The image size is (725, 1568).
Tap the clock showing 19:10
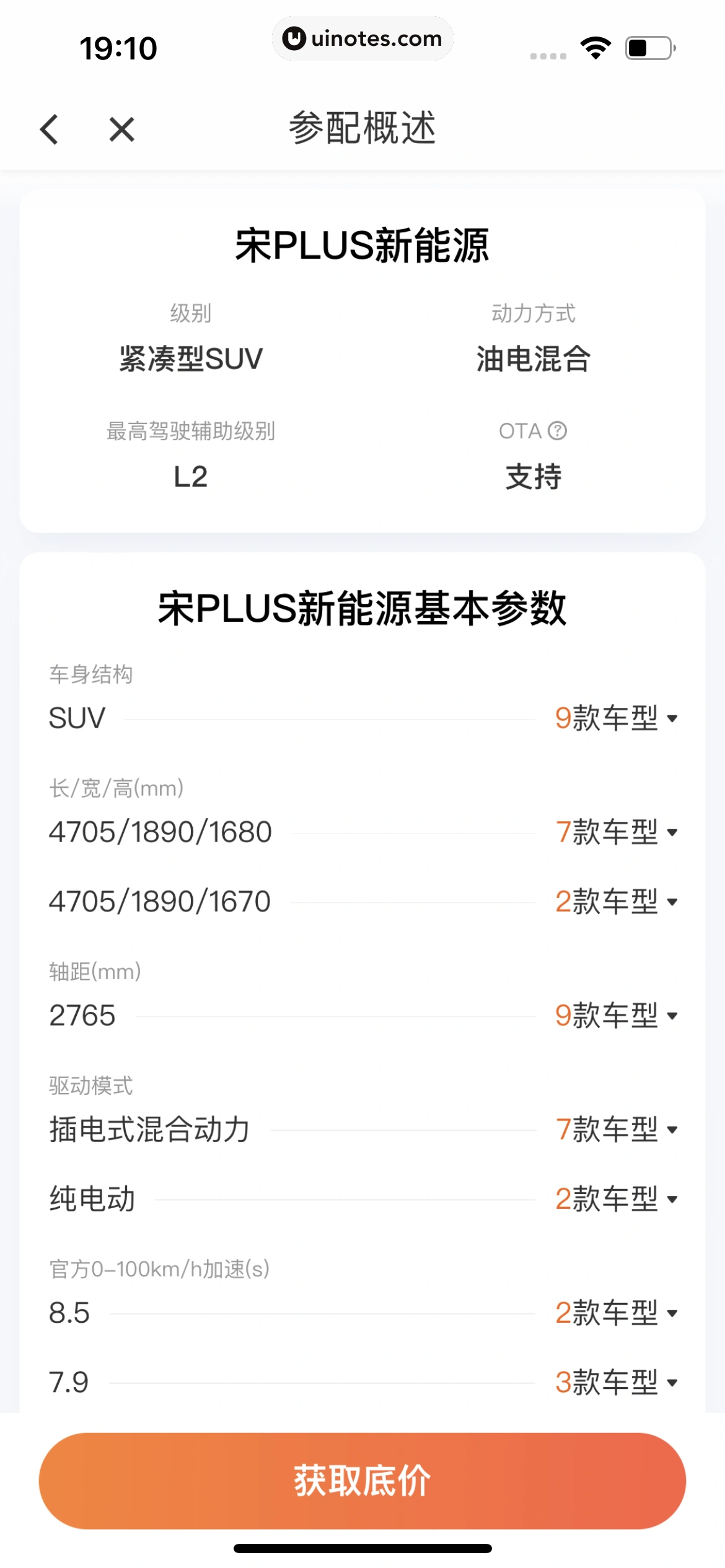pyautogui.click(x=118, y=46)
